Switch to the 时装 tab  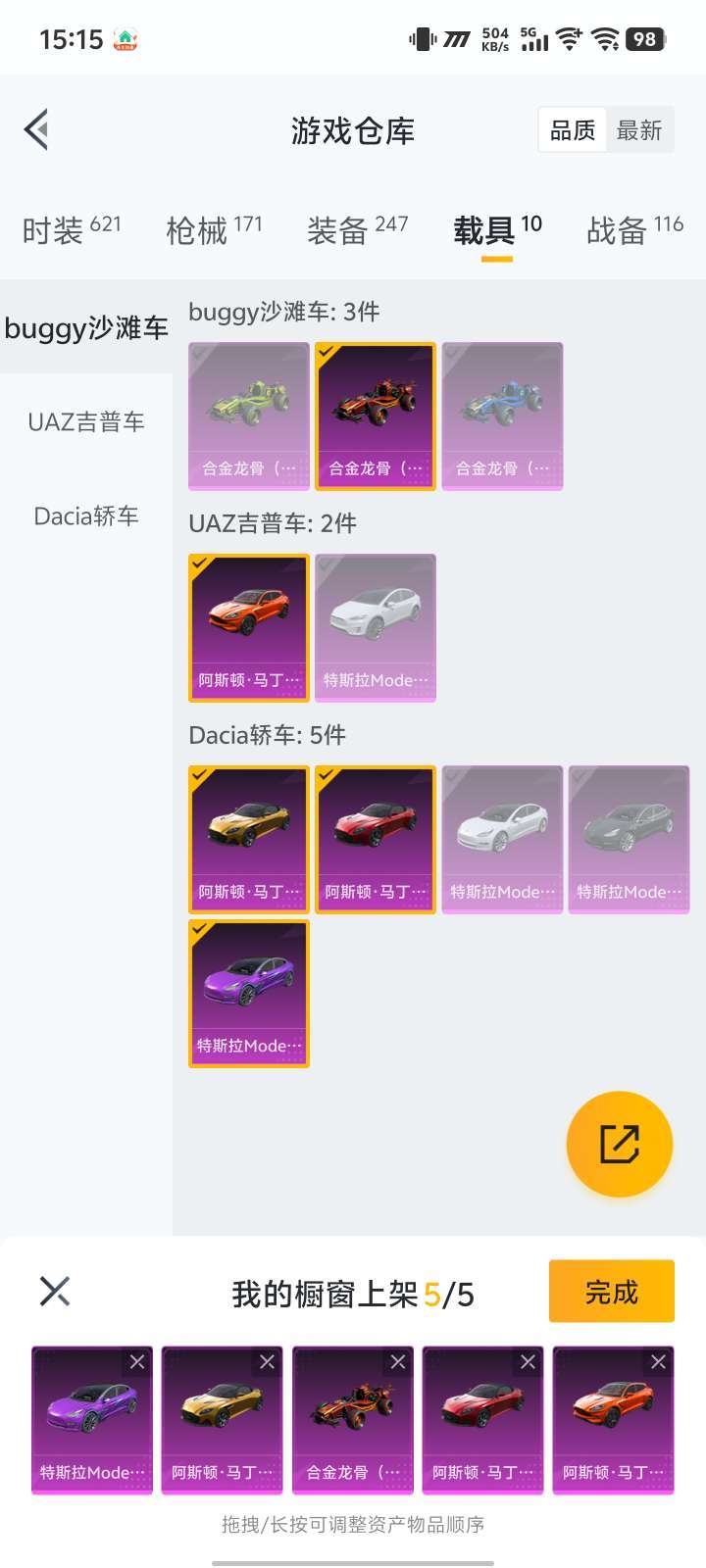click(x=72, y=230)
